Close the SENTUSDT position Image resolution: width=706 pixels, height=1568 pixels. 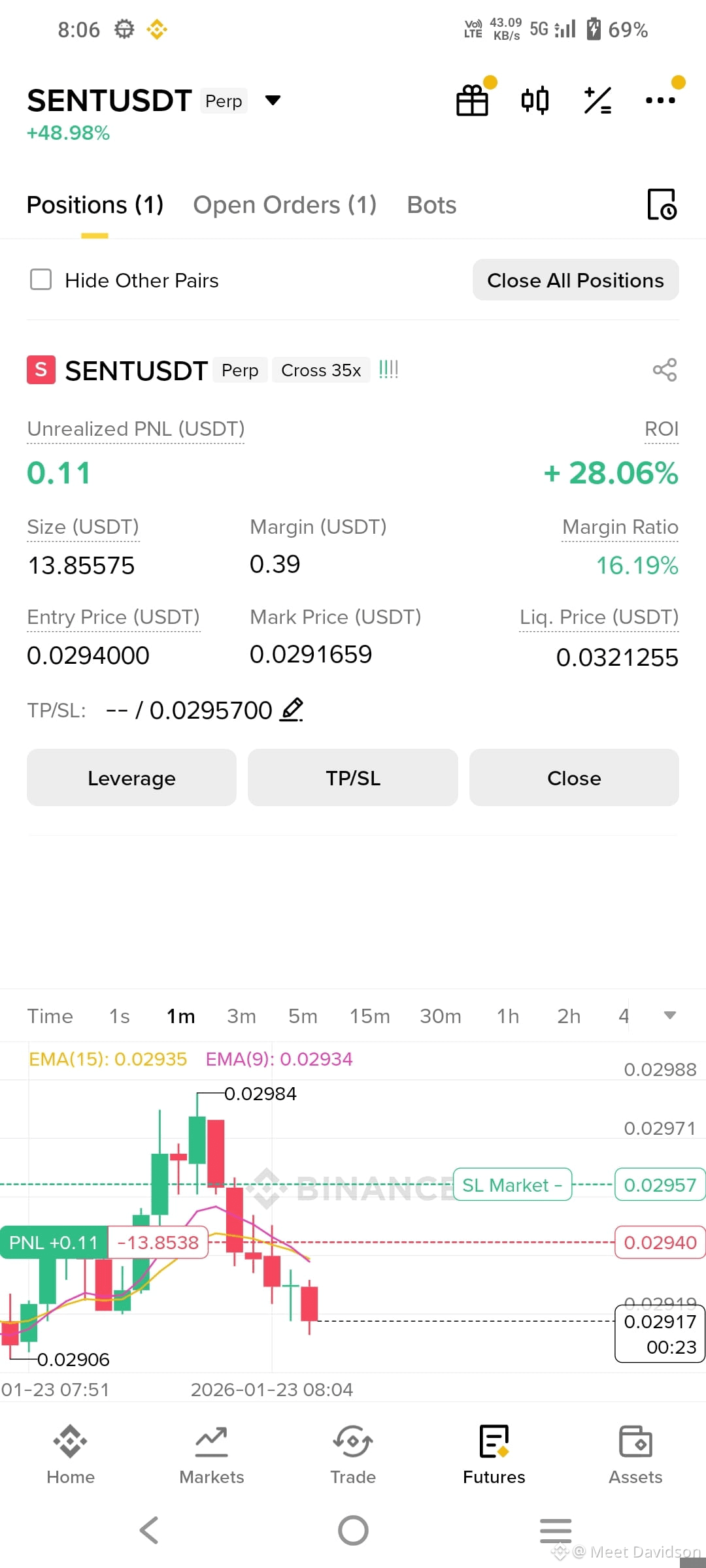click(574, 777)
